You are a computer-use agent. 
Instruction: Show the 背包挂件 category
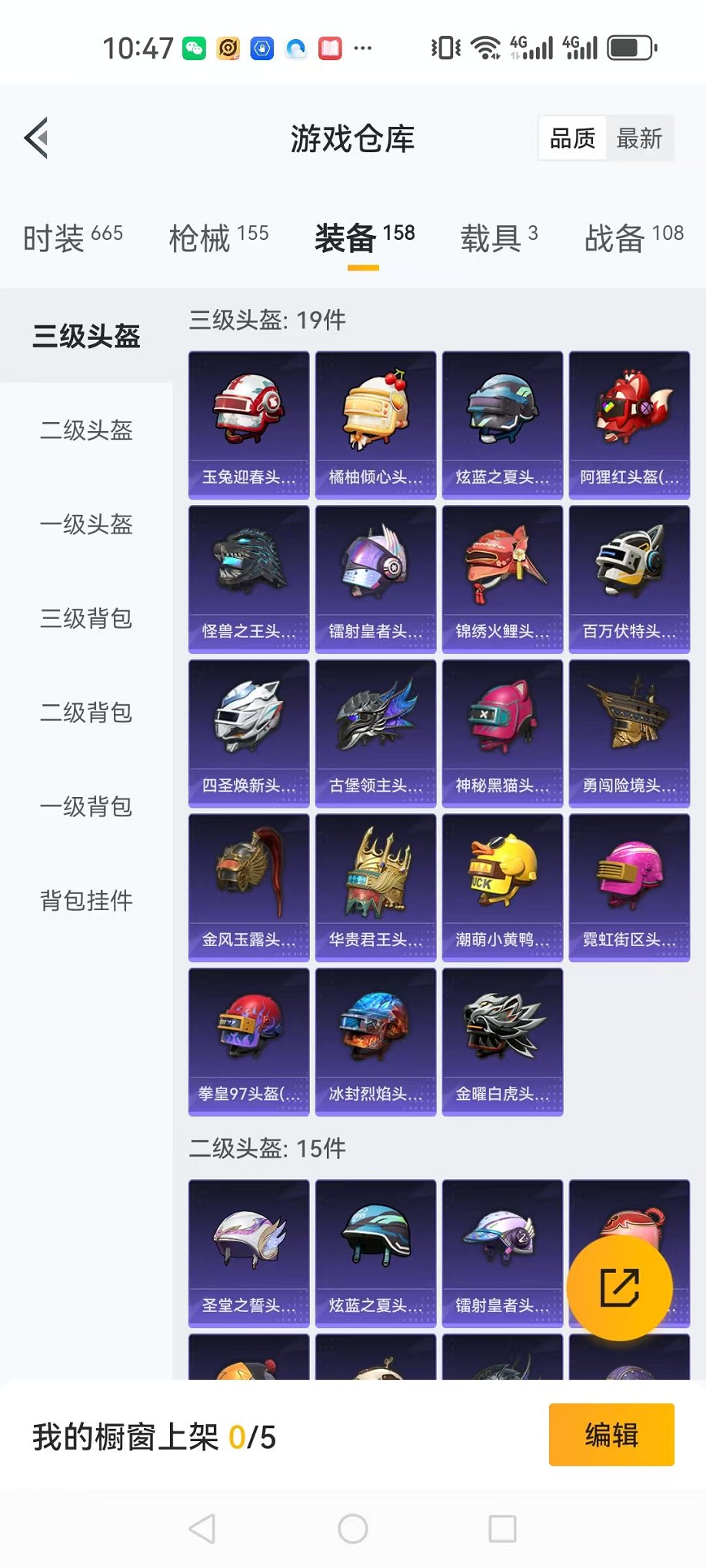[86, 901]
